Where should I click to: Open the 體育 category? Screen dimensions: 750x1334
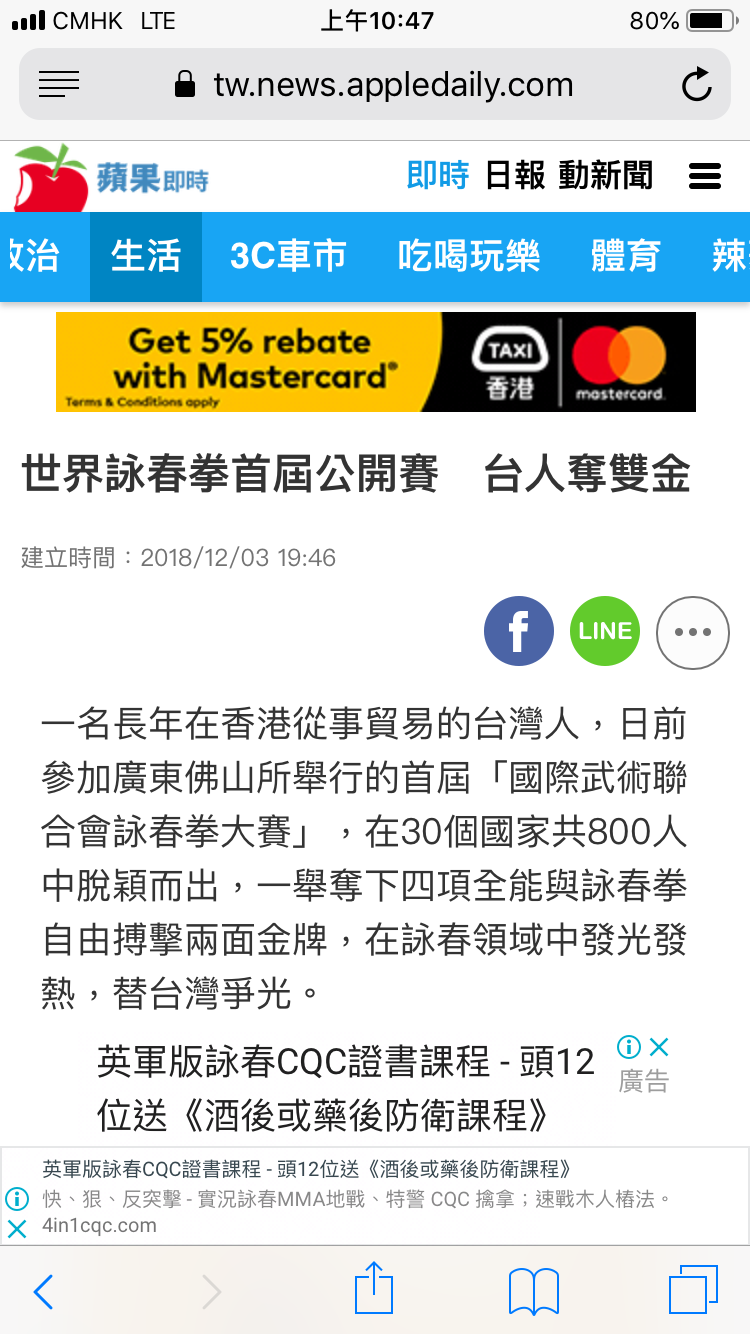(626, 257)
